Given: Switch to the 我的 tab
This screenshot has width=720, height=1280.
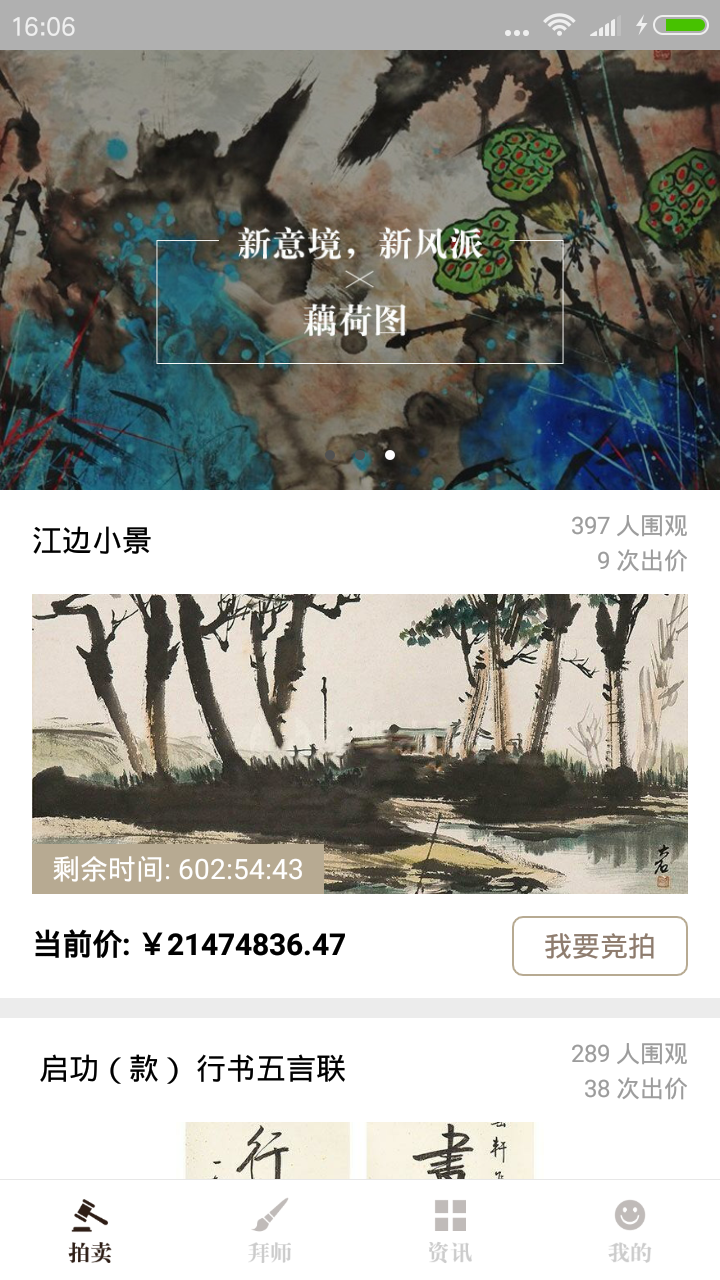Looking at the screenshot, I should click(629, 1230).
